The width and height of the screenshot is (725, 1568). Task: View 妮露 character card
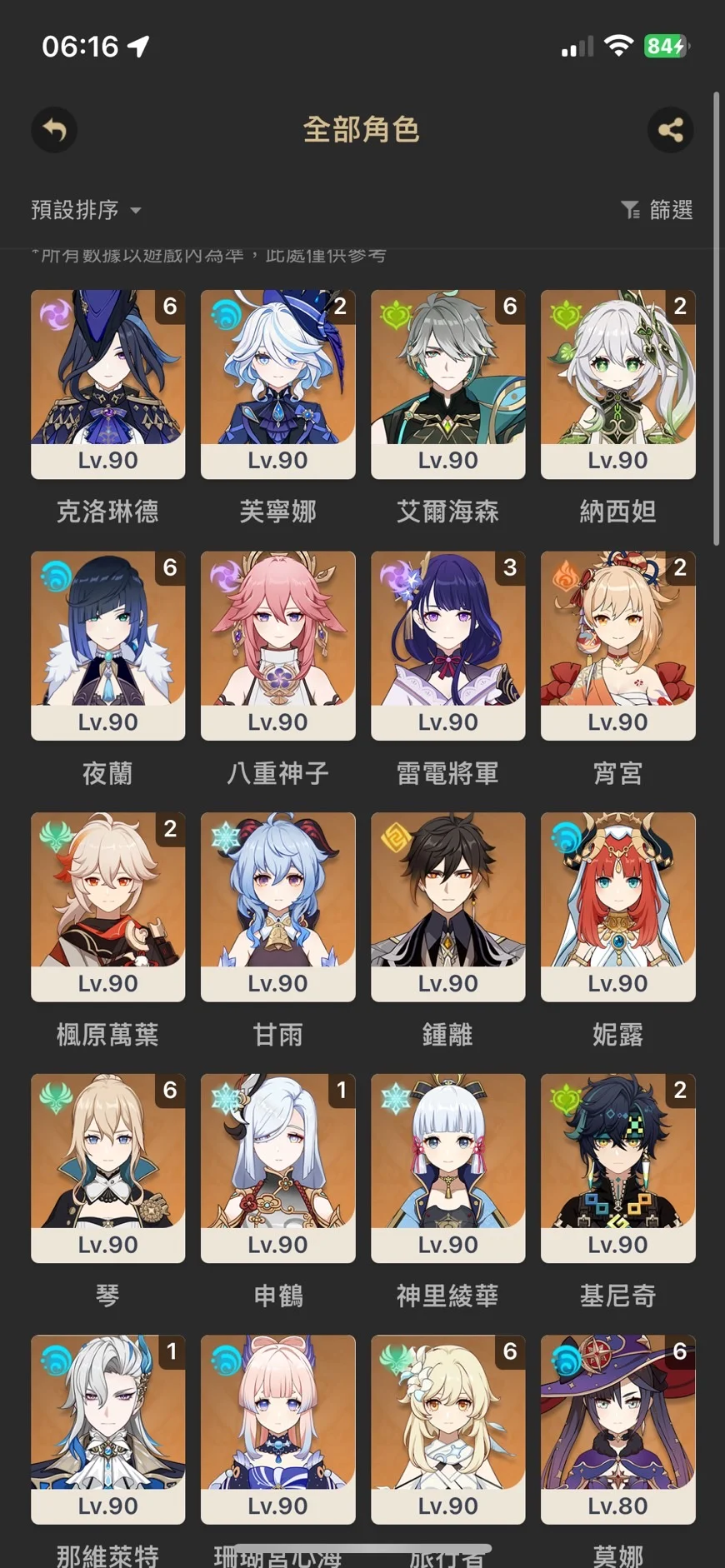617,906
